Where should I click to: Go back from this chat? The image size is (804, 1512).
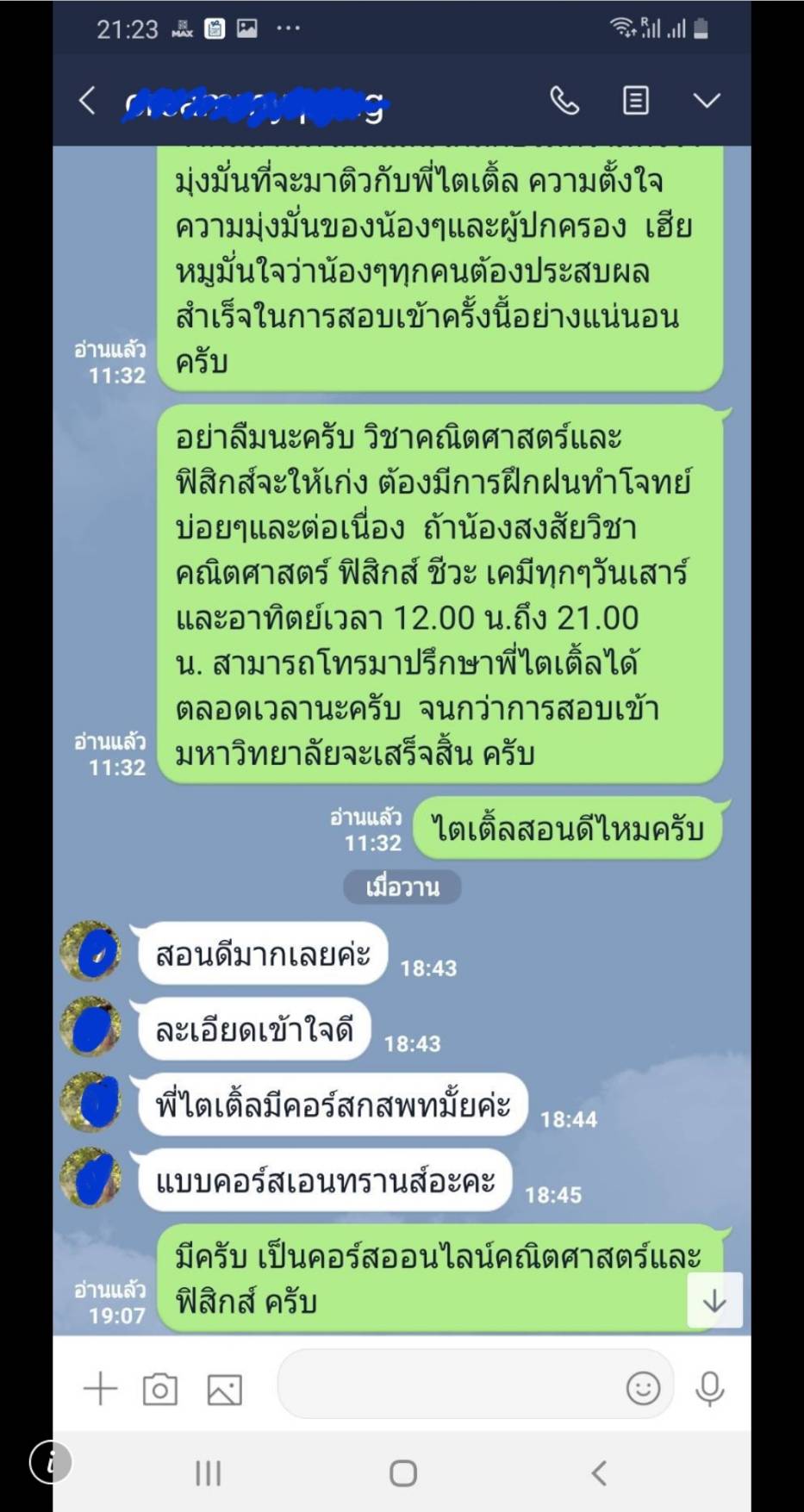[x=87, y=101]
